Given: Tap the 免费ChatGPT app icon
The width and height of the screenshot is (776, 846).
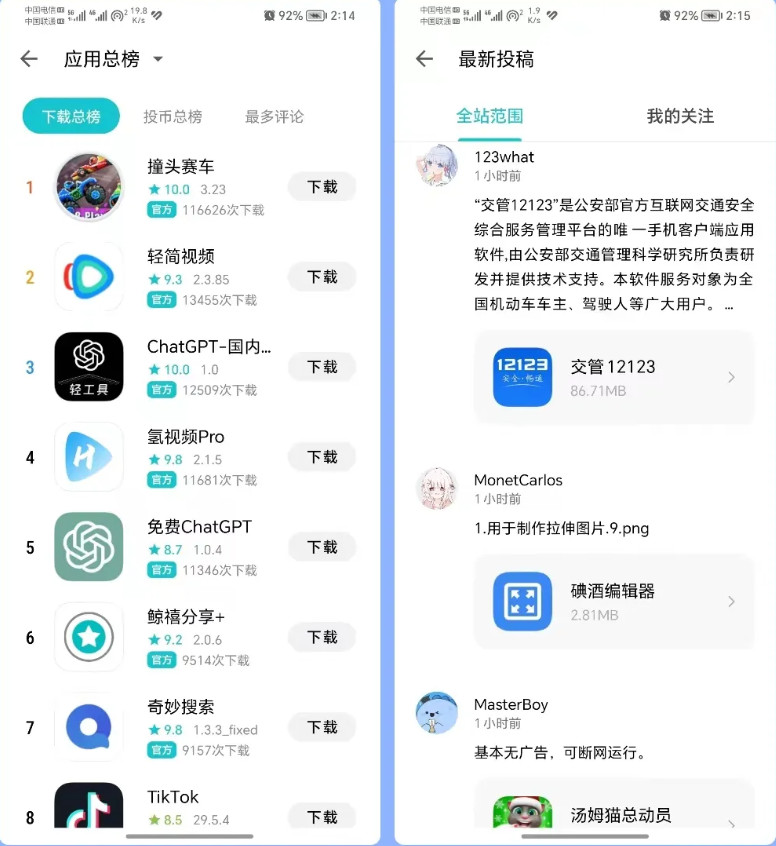Looking at the screenshot, I should coord(88,547).
